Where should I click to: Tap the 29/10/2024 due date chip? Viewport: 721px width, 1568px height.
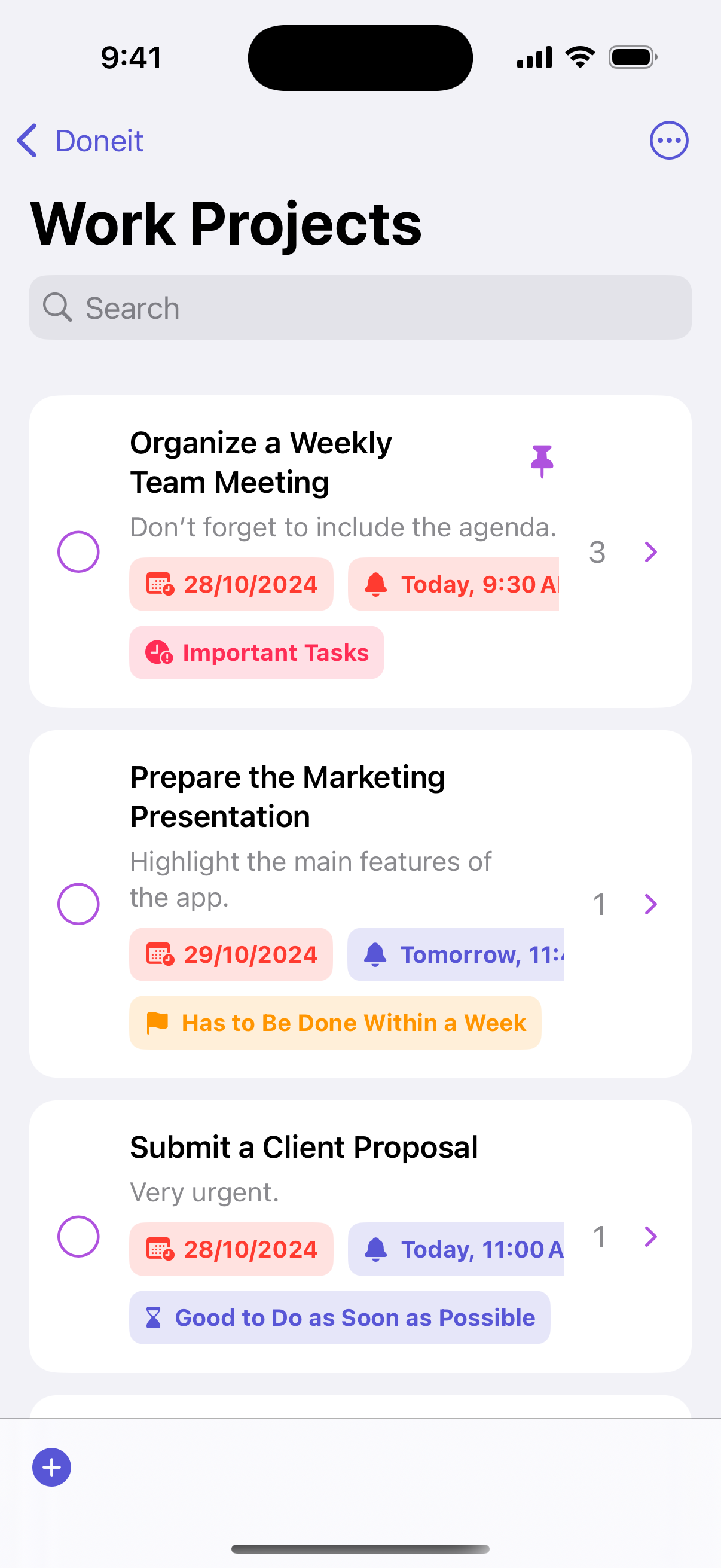pos(231,954)
